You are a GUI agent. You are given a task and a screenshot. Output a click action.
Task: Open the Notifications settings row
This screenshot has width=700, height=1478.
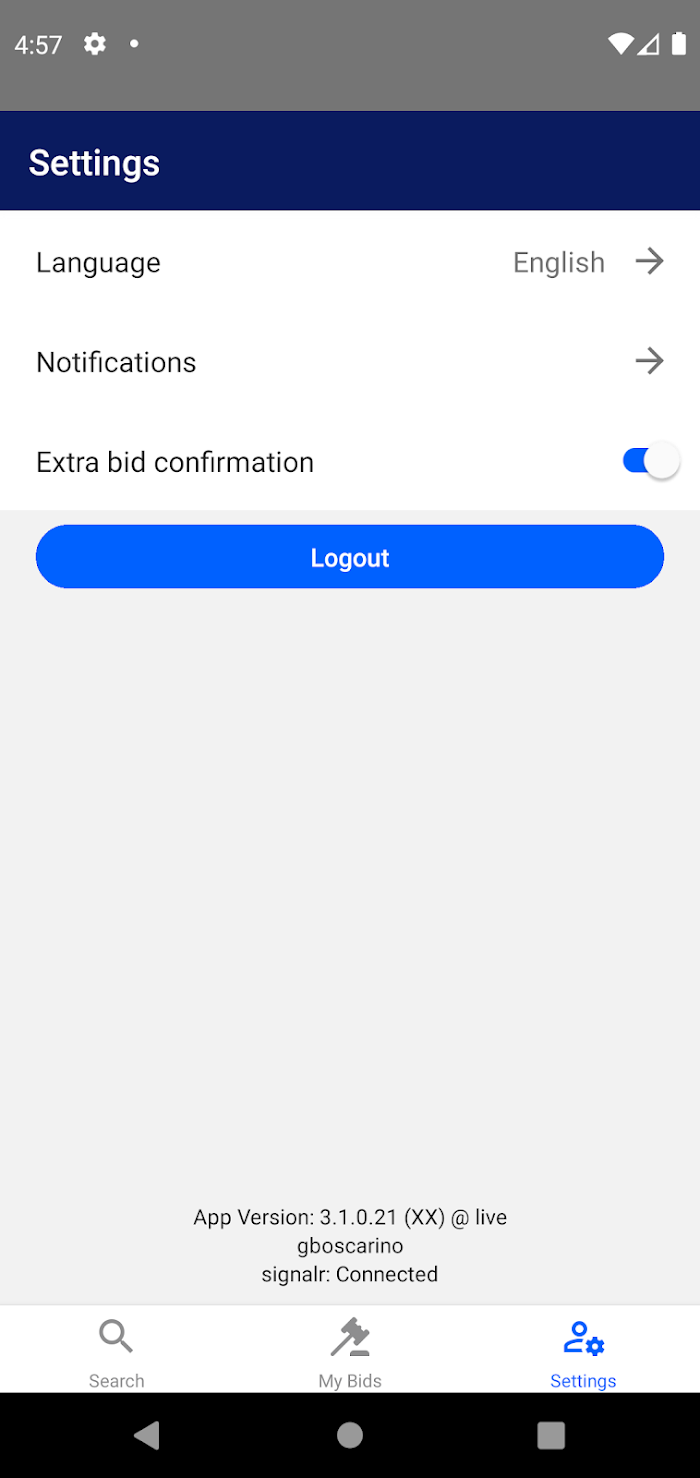pos(350,361)
